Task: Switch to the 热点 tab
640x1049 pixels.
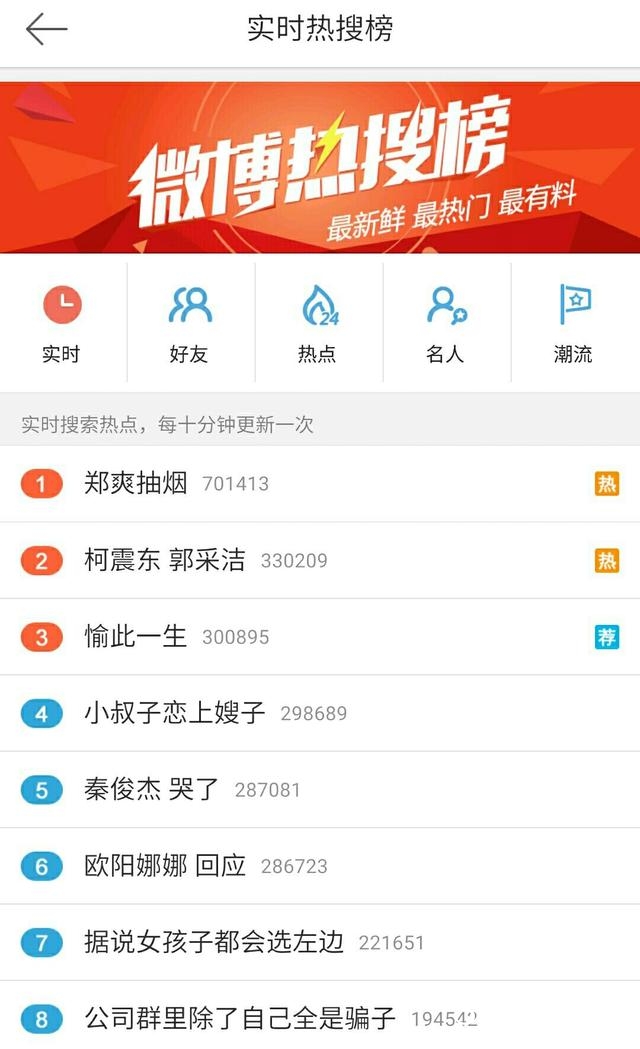Action: click(x=318, y=324)
